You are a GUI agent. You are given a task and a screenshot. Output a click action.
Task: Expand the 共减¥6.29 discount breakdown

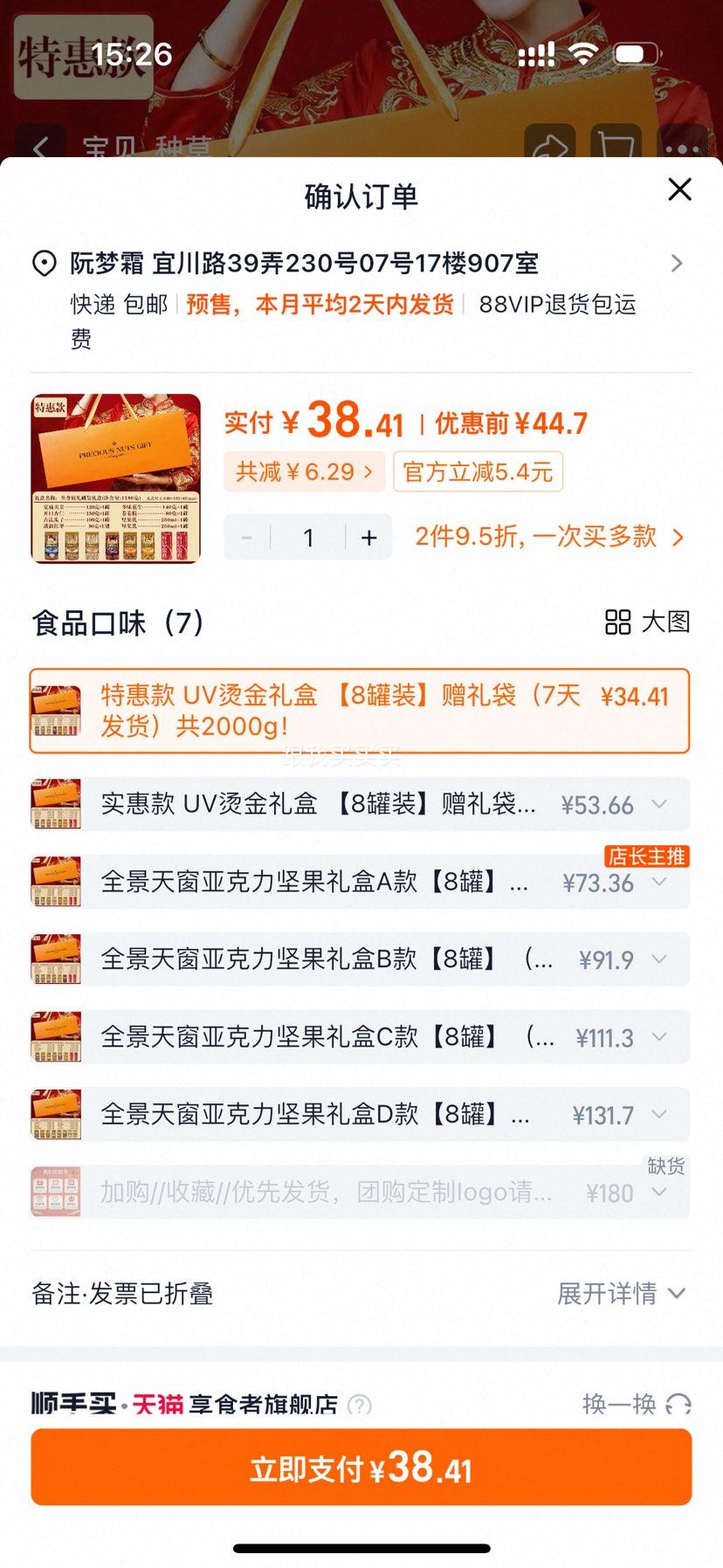(x=304, y=471)
